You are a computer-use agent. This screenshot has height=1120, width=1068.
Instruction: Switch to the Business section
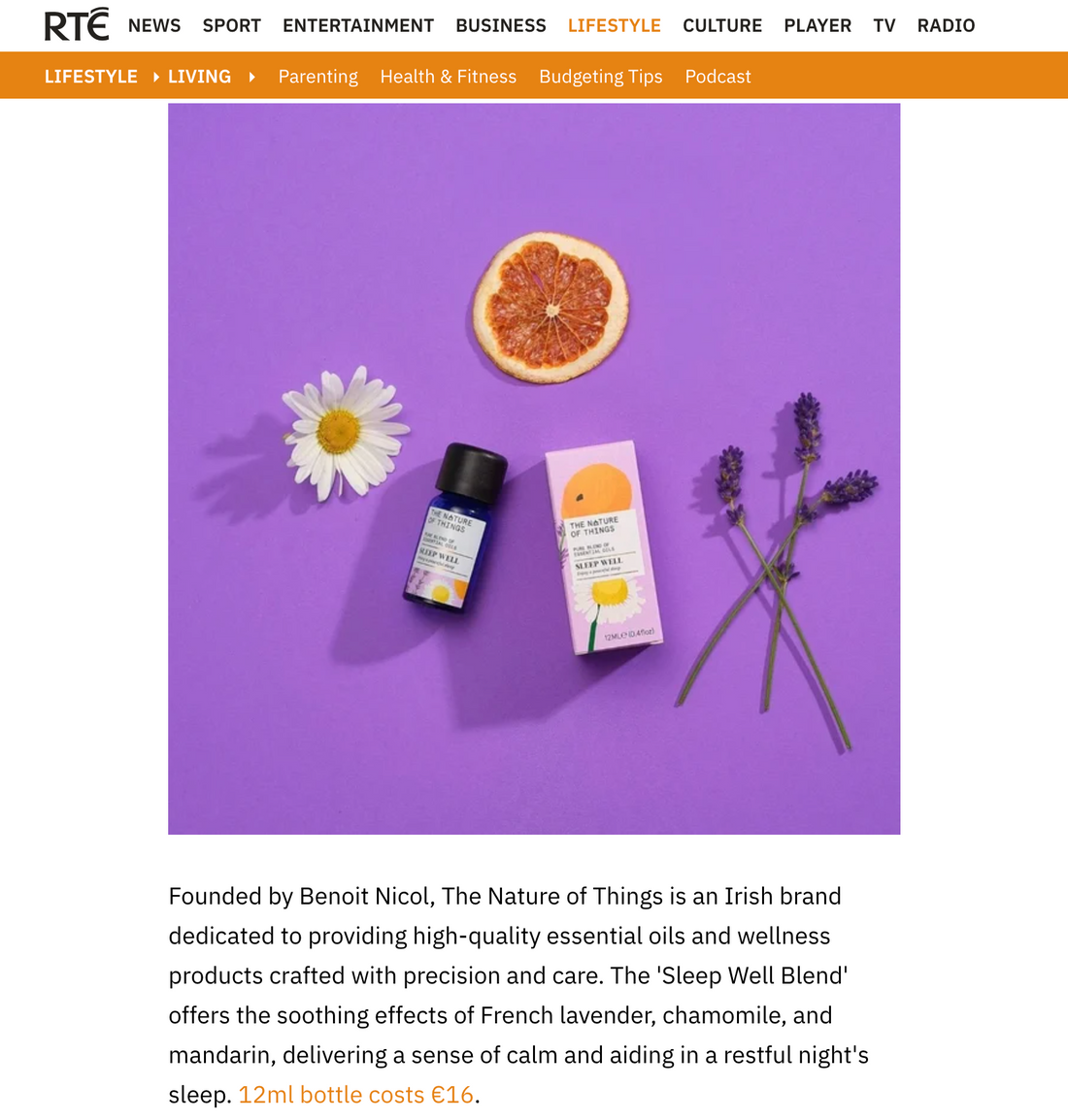click(x=501, y=26)
